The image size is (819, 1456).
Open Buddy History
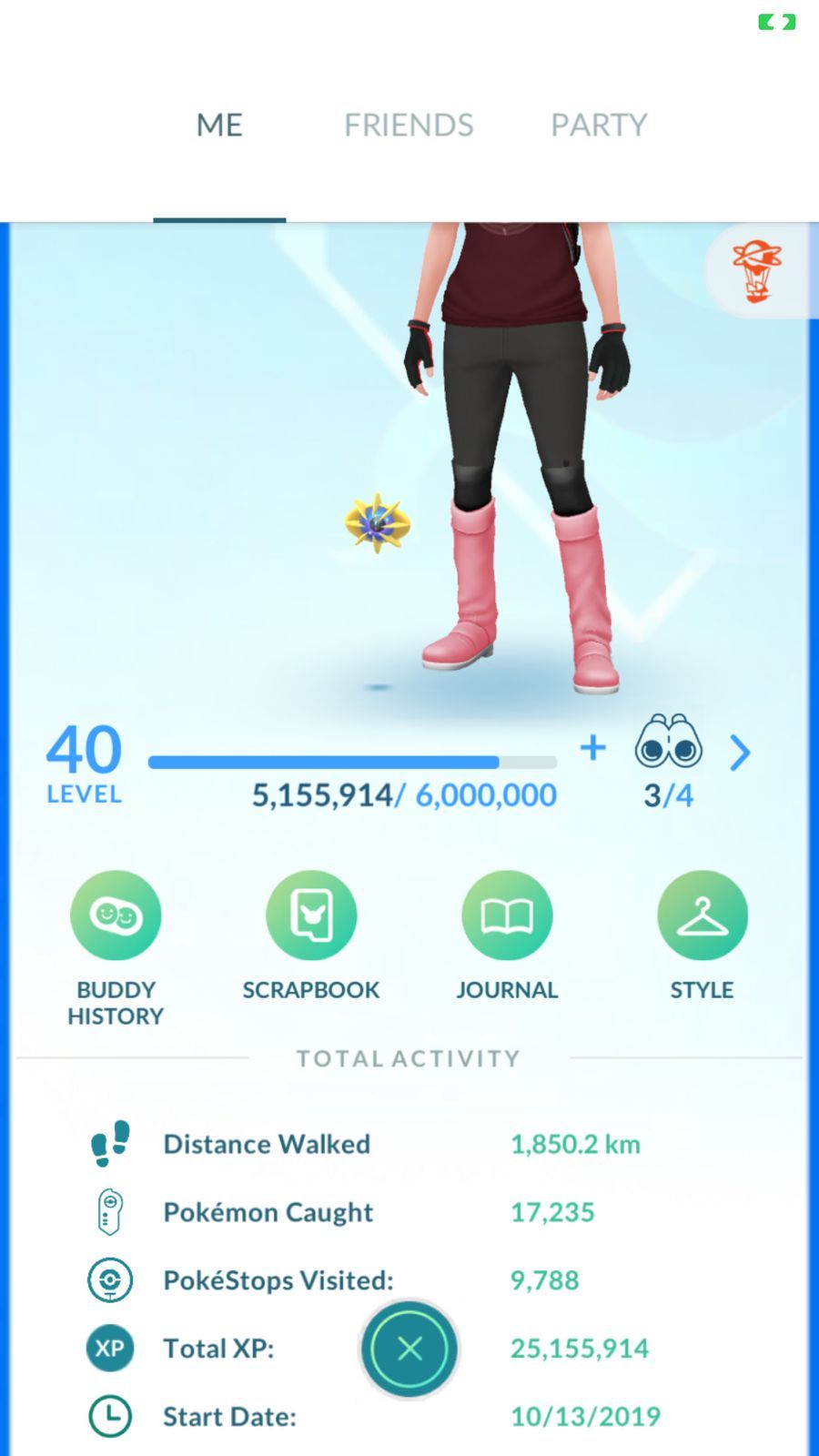pyautogui.click(x=116, y=949)
